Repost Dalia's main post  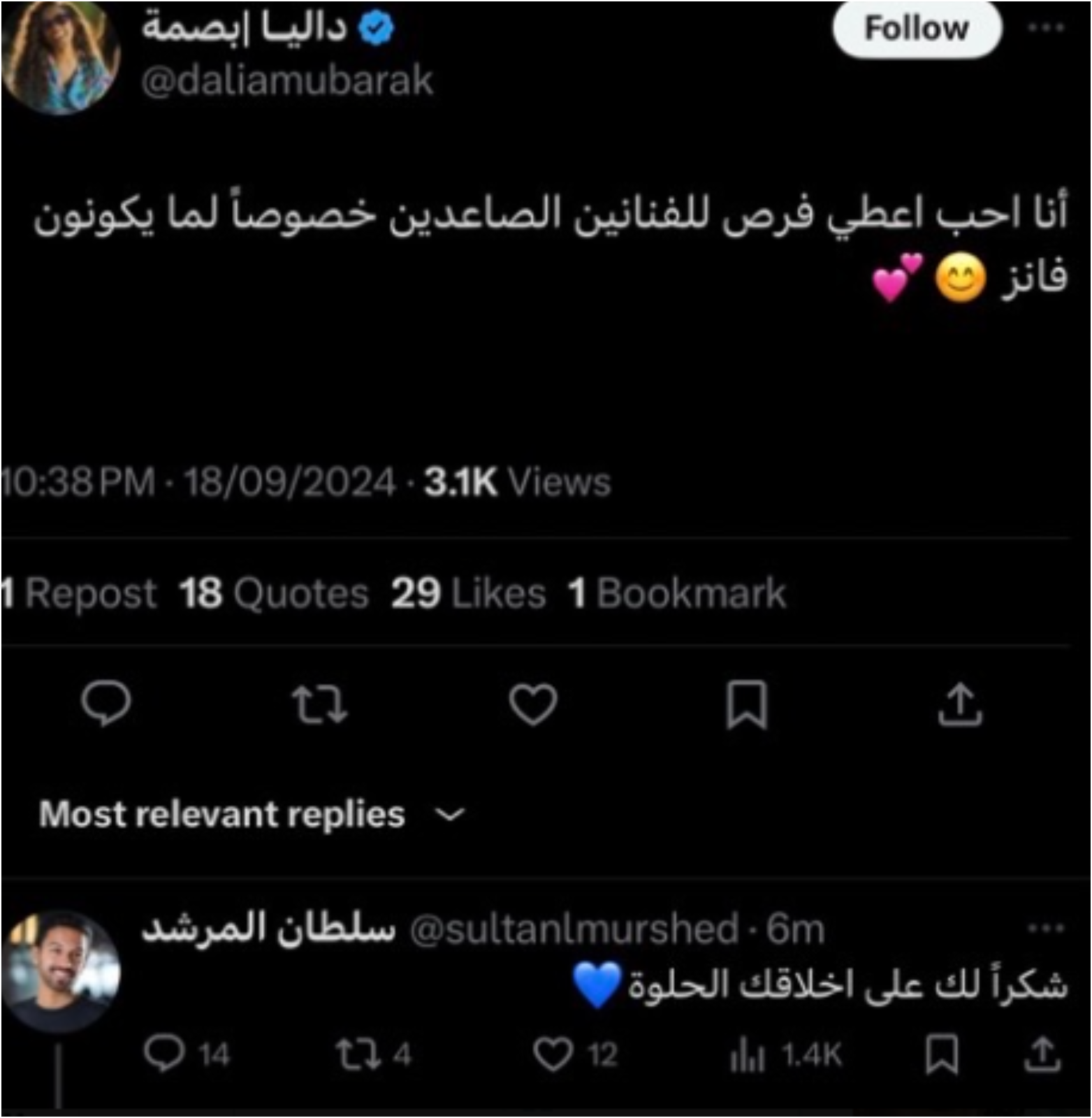click(x=319, y=704)
